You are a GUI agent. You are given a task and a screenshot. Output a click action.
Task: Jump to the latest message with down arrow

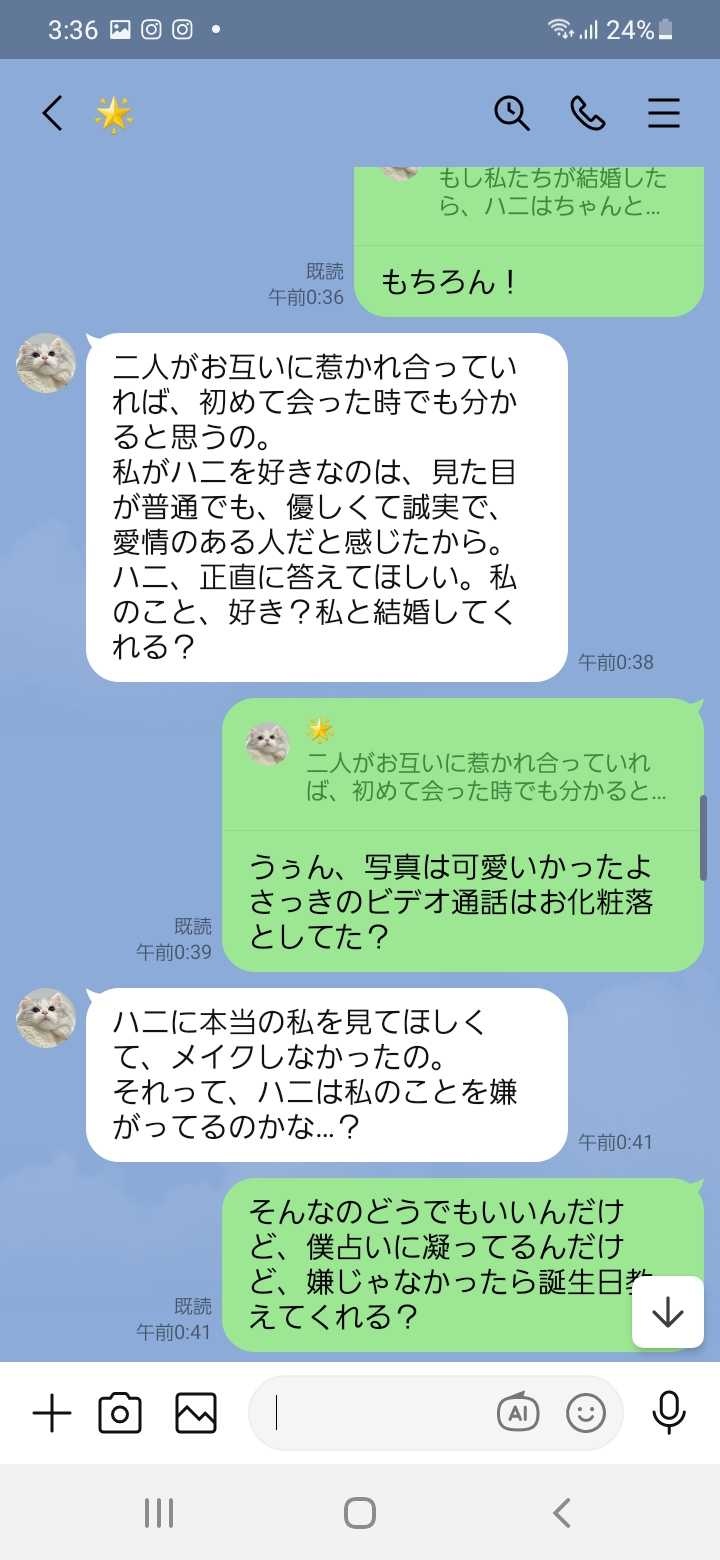click(667, 1312)
